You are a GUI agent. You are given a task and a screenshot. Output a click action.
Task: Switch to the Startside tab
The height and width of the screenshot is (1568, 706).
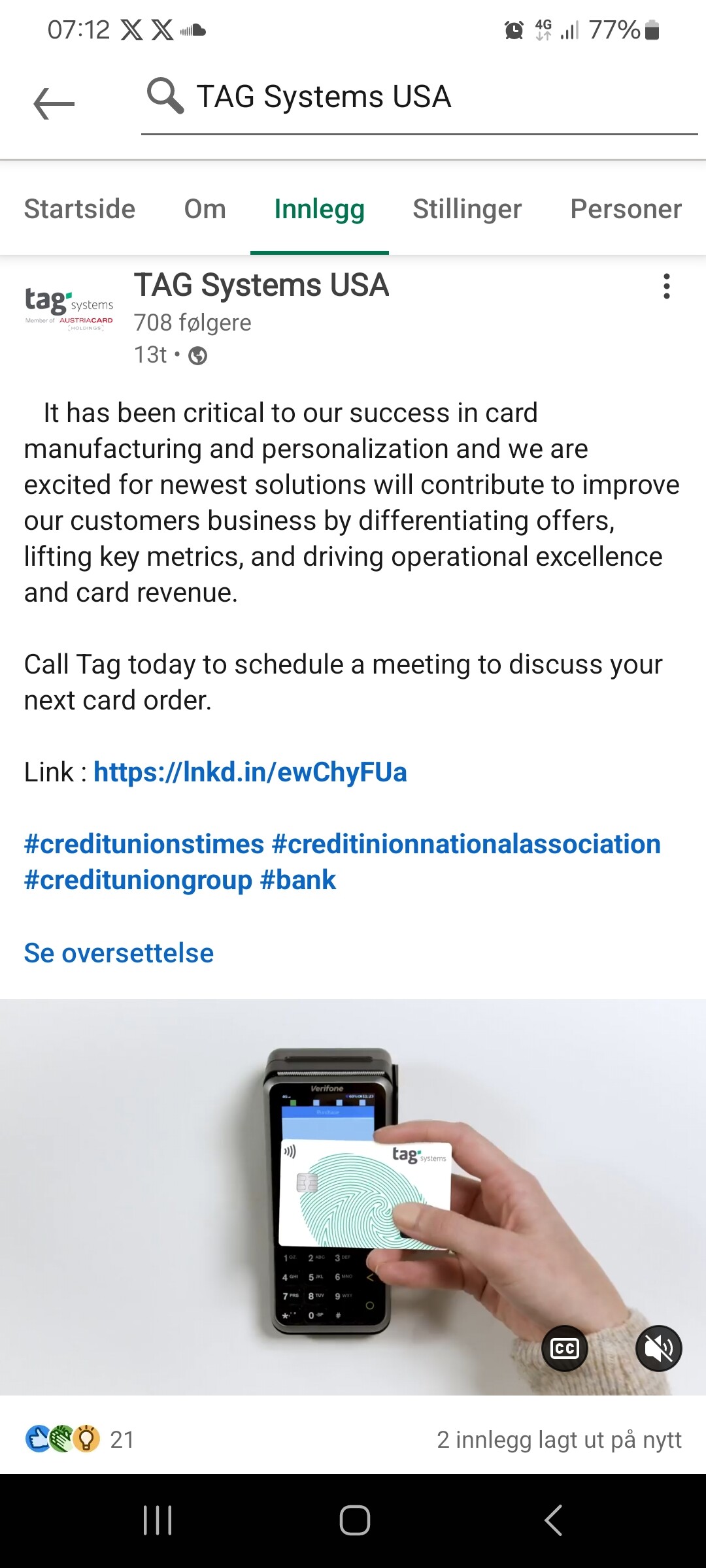pos(80,209)
